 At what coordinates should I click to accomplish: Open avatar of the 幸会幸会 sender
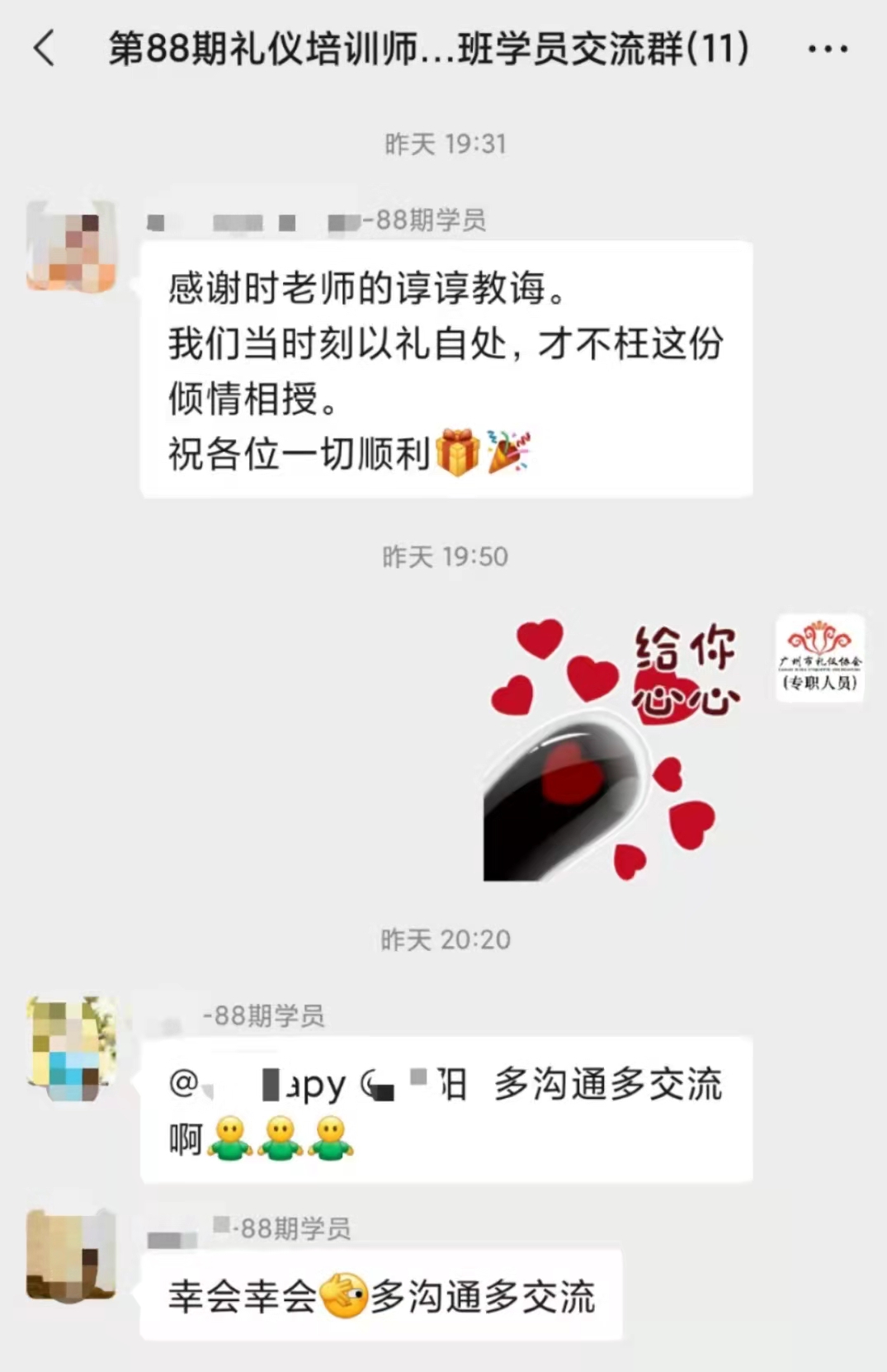(72, 1254)
